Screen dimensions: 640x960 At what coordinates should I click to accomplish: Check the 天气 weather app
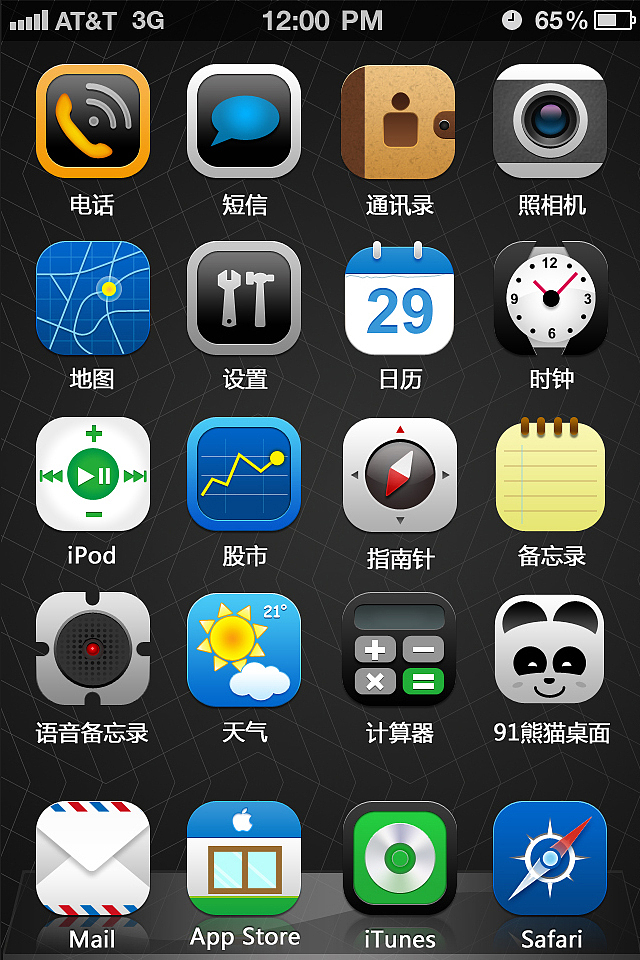click(244, 650)
